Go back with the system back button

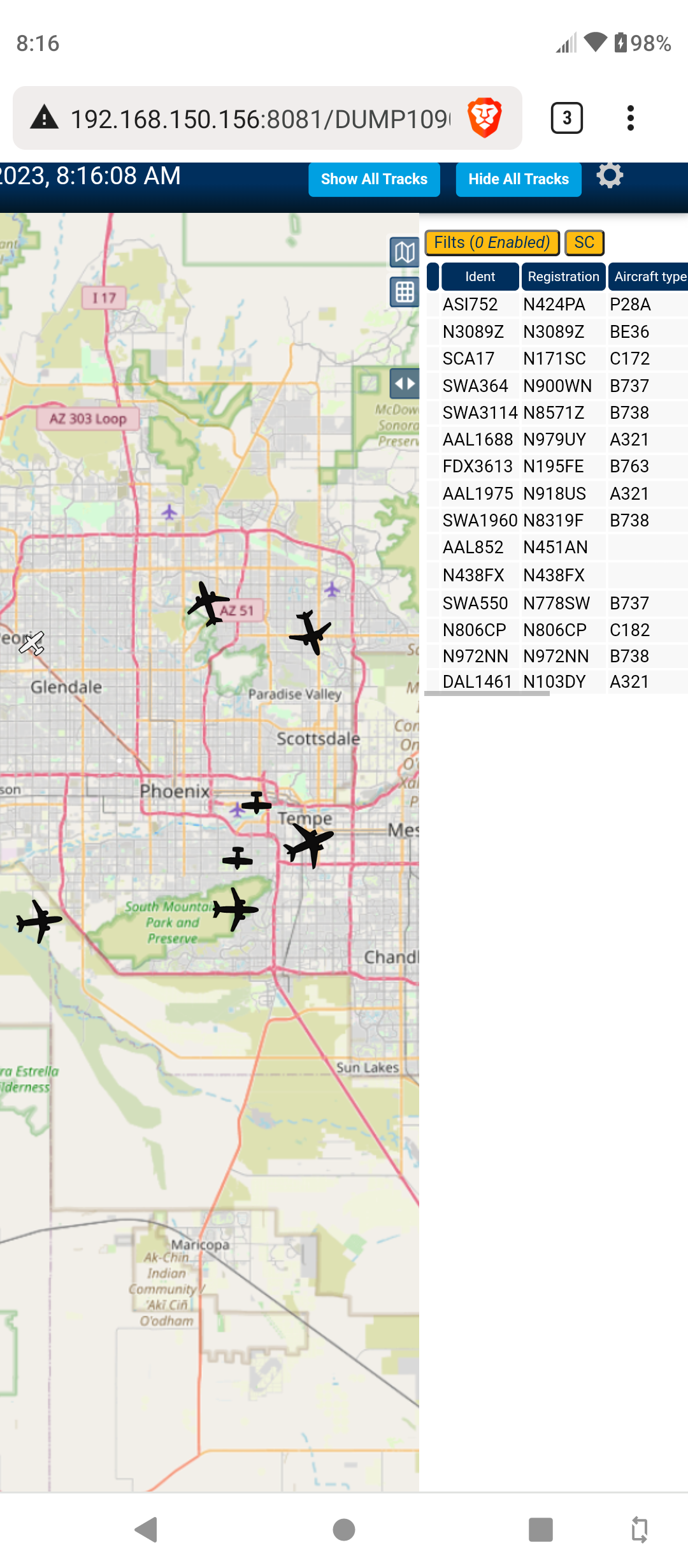[x=147, y=1530]
